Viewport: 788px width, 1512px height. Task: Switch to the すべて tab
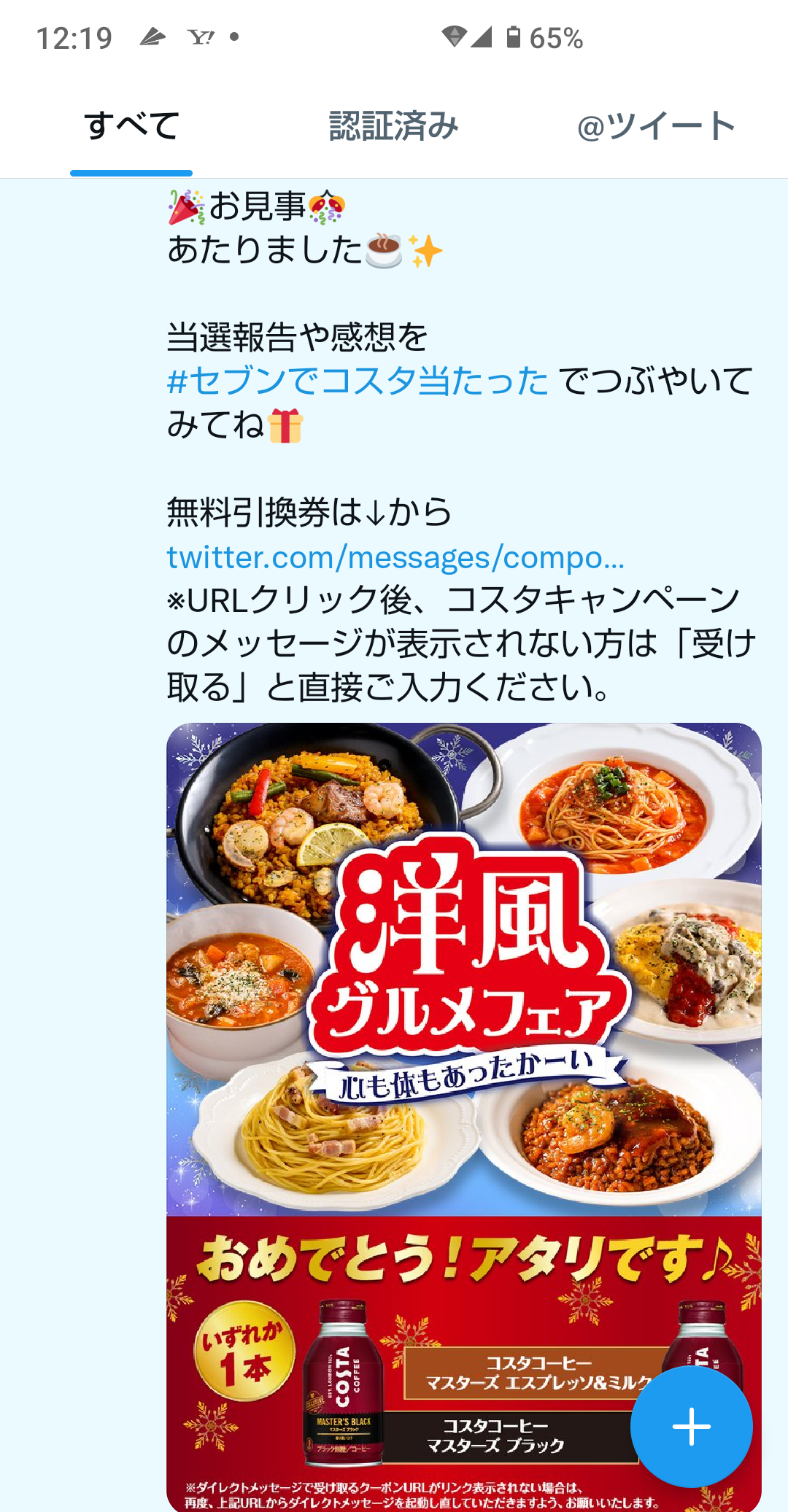click(131, 126)
